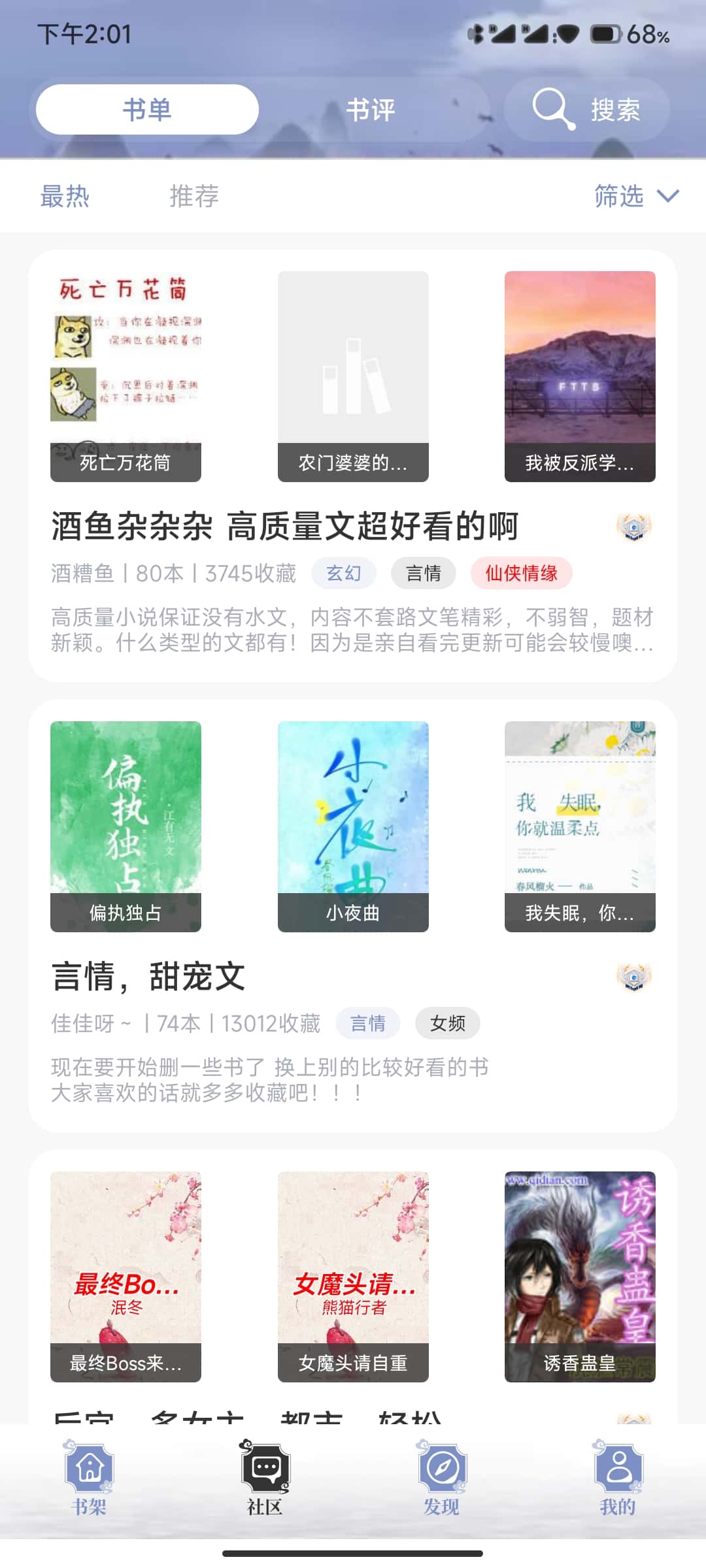Image resolution: width=706 pixels, height=1568 pixels.
Task: Open book list 酒鱼杂杂杂 高质量文超好看的啊
Action: pos(285,527)
